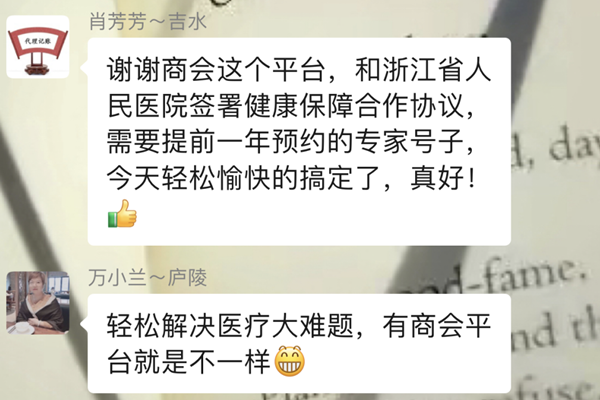Open 万小兰～庐陵's profile avatar

click(x=38, y=302)
